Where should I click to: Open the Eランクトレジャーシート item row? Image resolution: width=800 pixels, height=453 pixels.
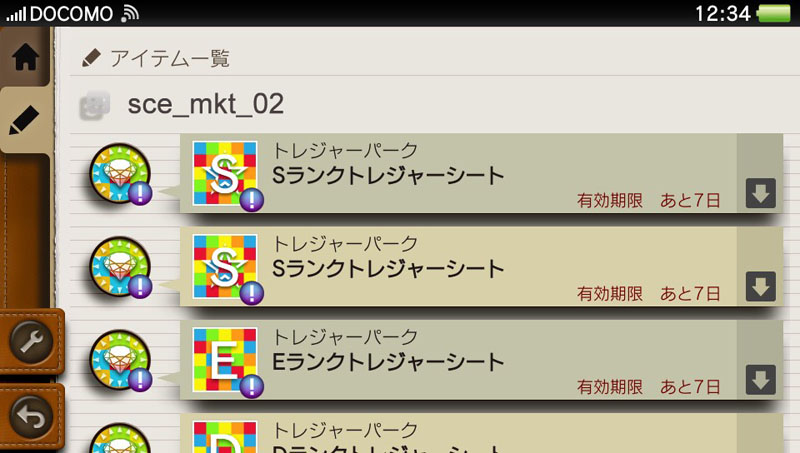click(460, 361)
